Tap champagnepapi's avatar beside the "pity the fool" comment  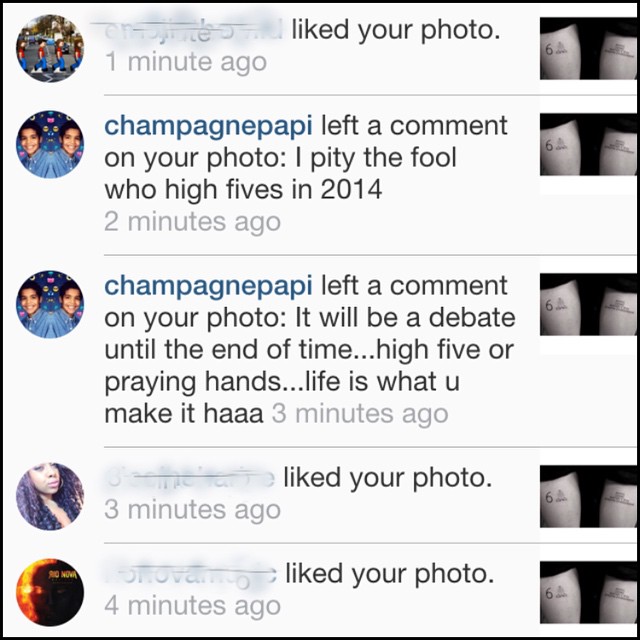[x=50, y=144]
